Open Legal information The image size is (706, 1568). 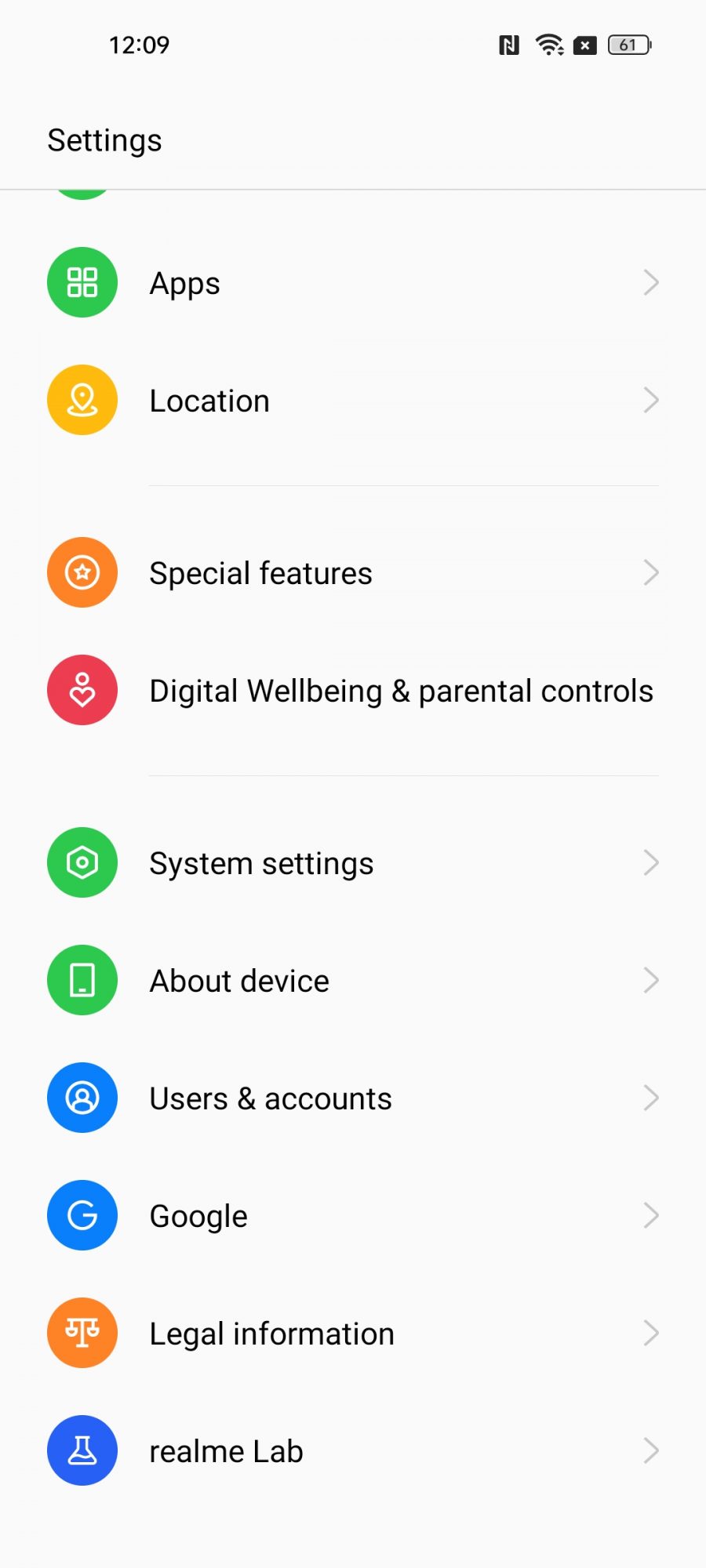353,1334
